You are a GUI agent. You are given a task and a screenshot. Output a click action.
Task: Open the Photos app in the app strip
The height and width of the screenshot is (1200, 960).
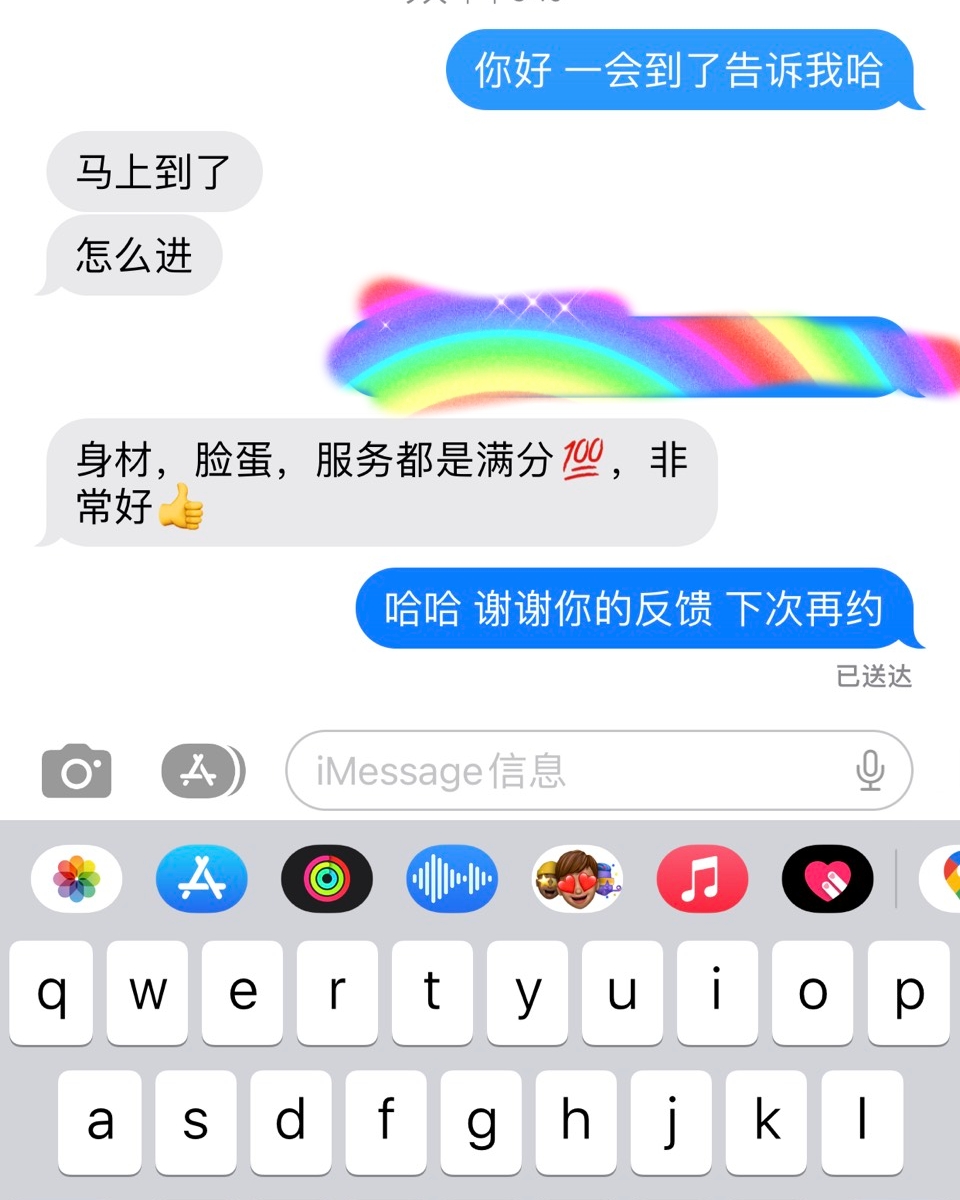pos(77,879)
